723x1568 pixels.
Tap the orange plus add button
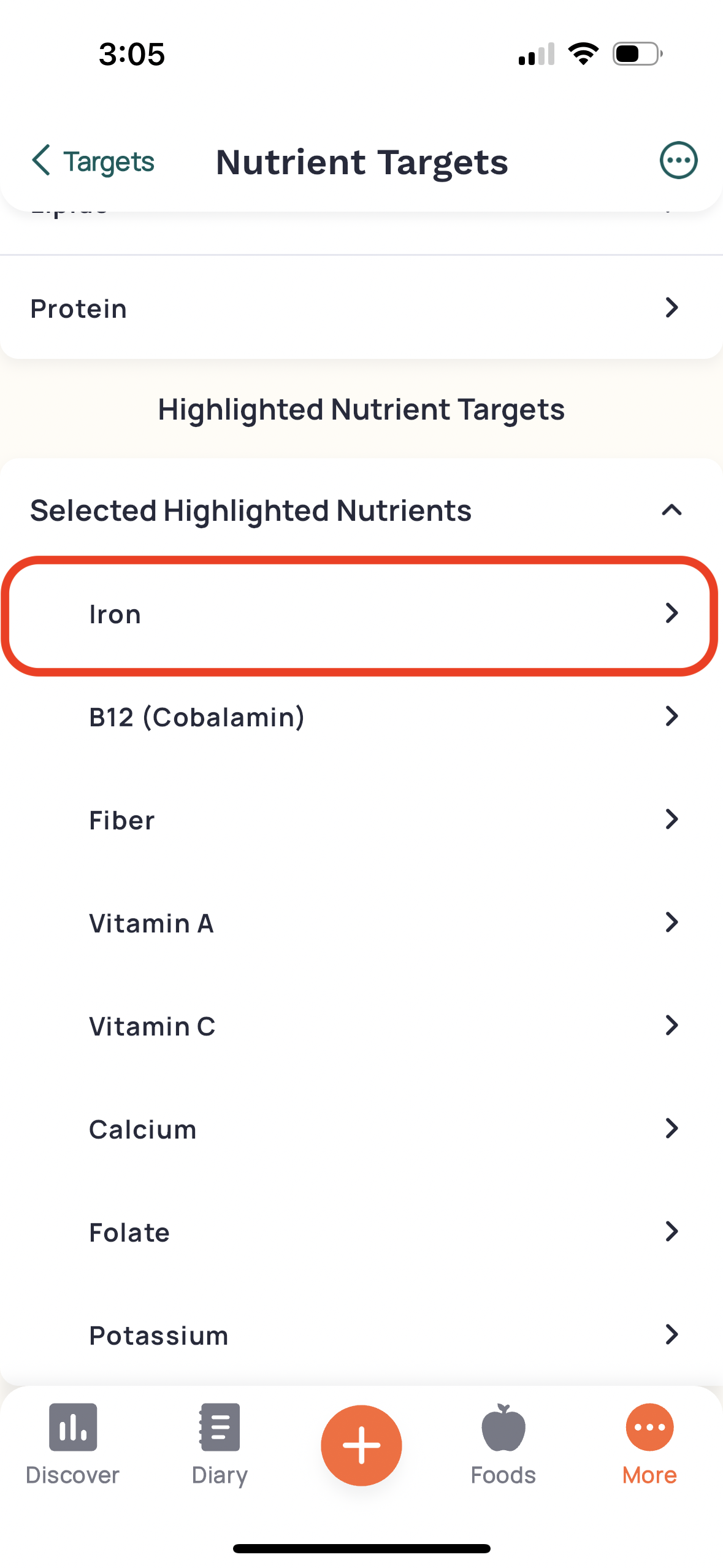pyautogui.click(x=361, y=1445)
